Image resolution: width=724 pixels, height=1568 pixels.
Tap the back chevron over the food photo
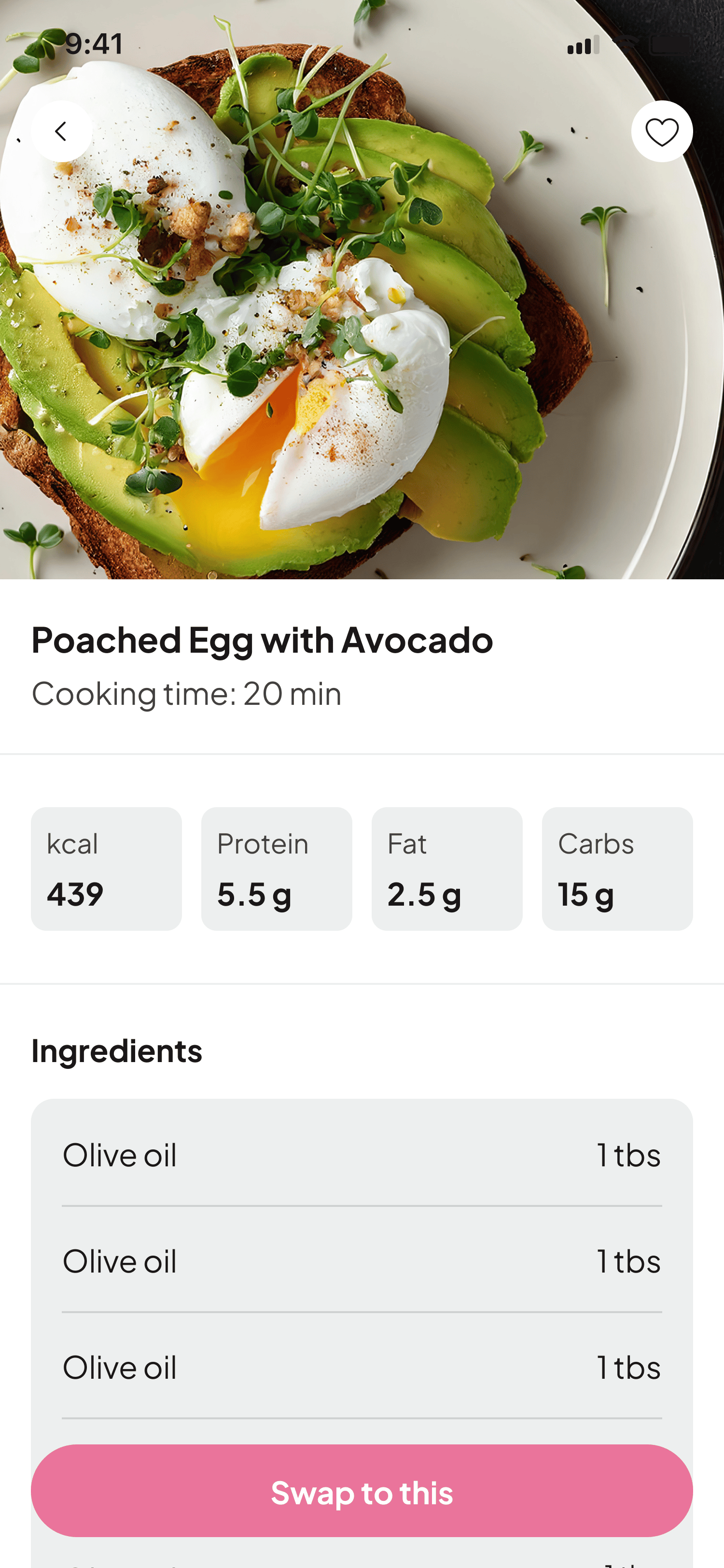63,130
